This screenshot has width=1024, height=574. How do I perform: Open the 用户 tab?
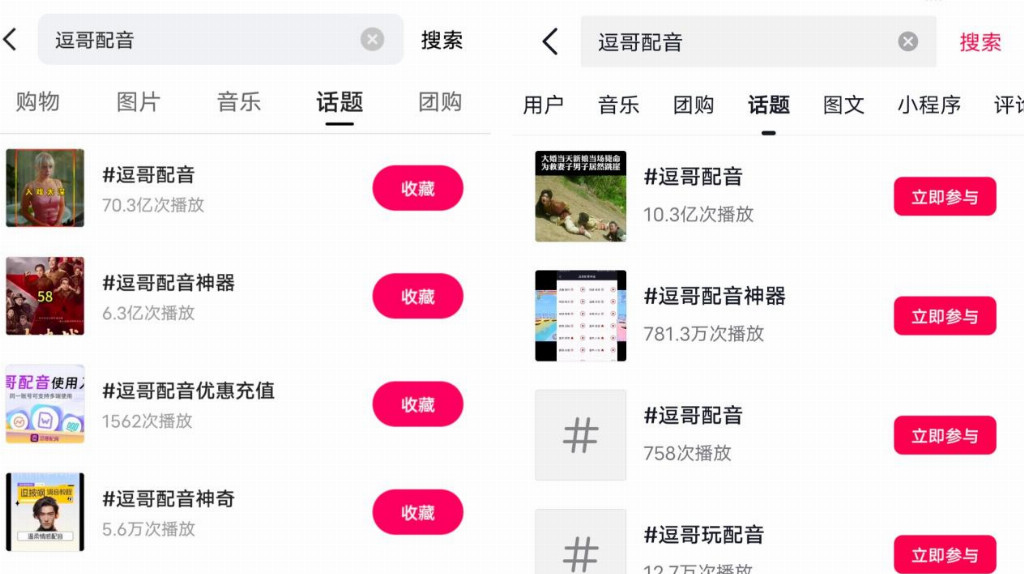[x=543, y=105]
